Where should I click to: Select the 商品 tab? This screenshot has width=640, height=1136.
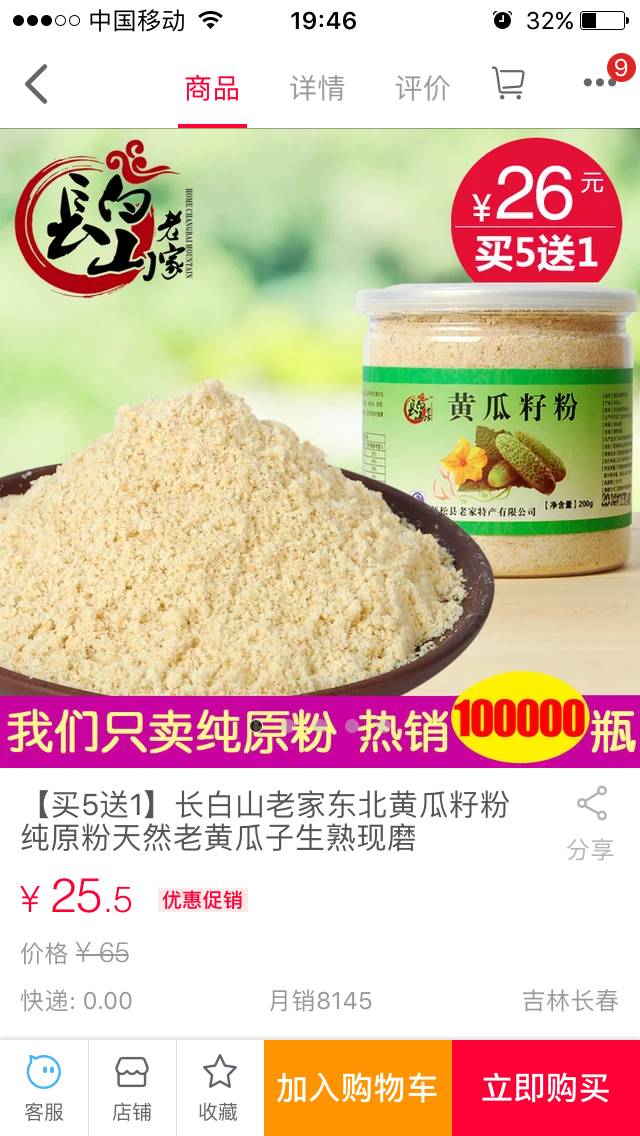click(212, 88)
